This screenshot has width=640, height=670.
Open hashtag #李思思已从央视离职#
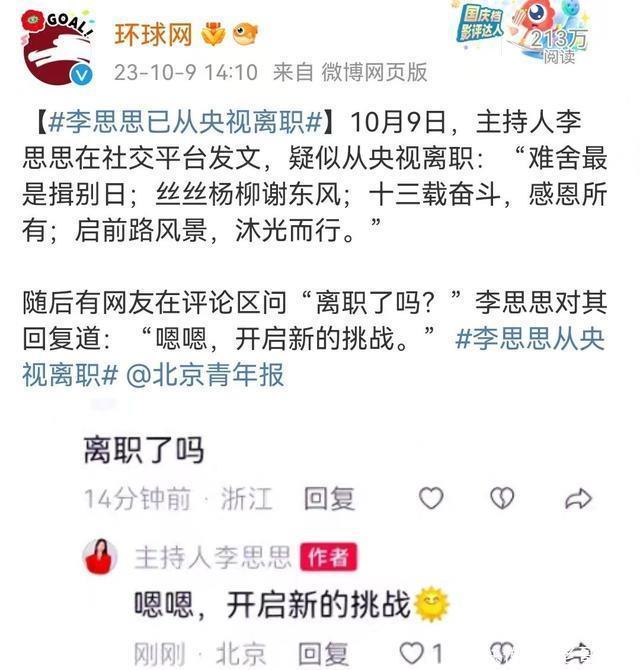(184, 123)
